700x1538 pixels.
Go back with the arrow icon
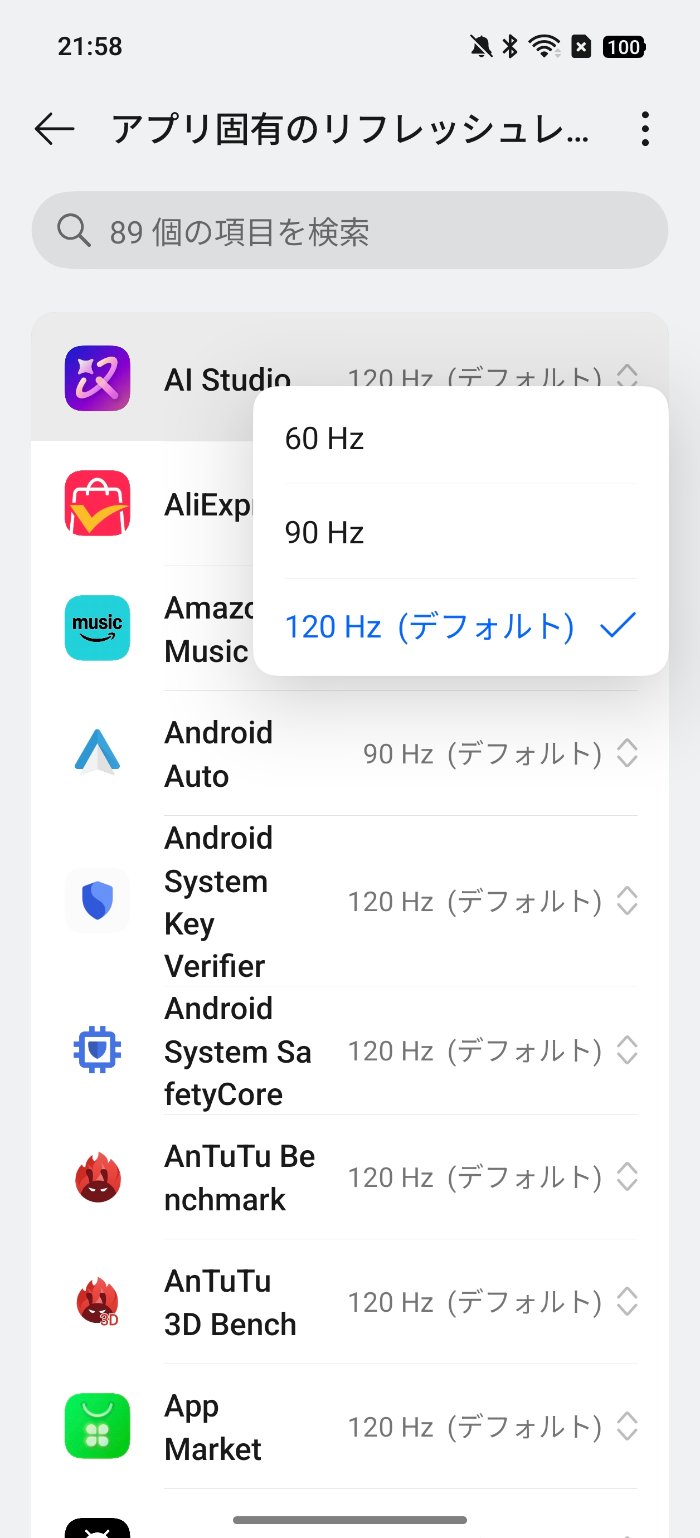point(54,129)
